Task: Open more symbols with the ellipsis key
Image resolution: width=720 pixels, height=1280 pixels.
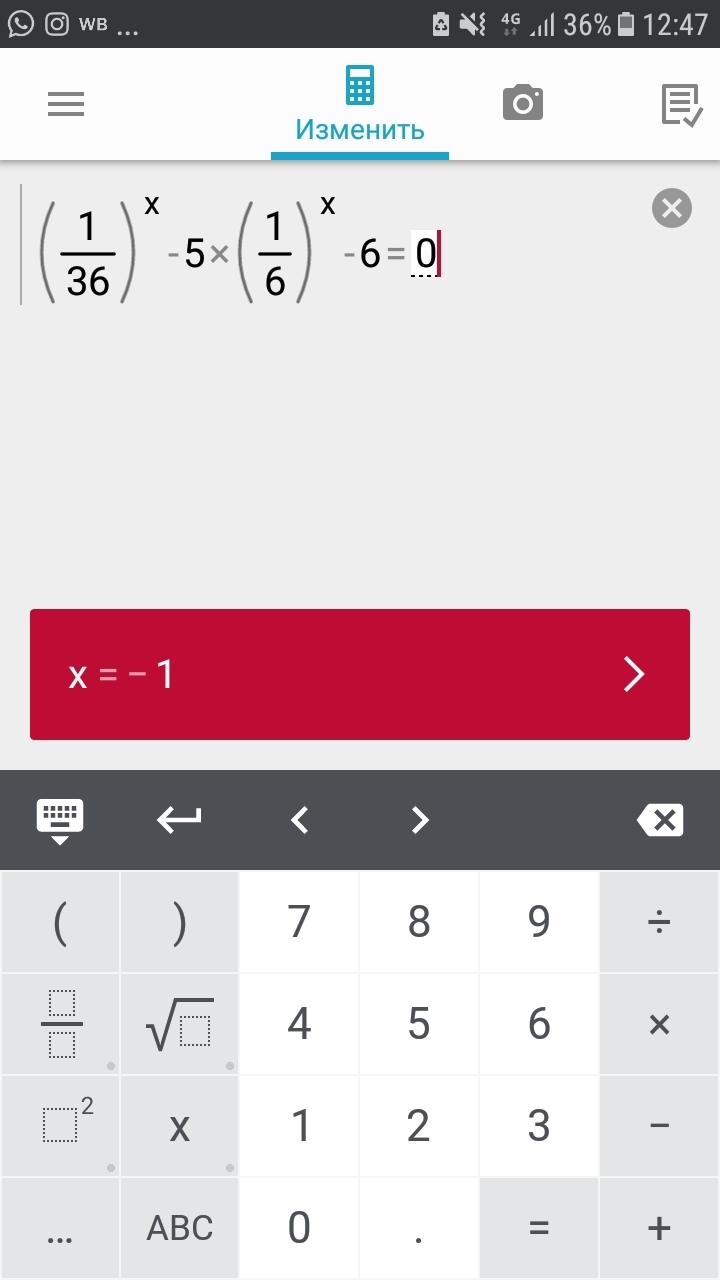Action: (60, 1228)
